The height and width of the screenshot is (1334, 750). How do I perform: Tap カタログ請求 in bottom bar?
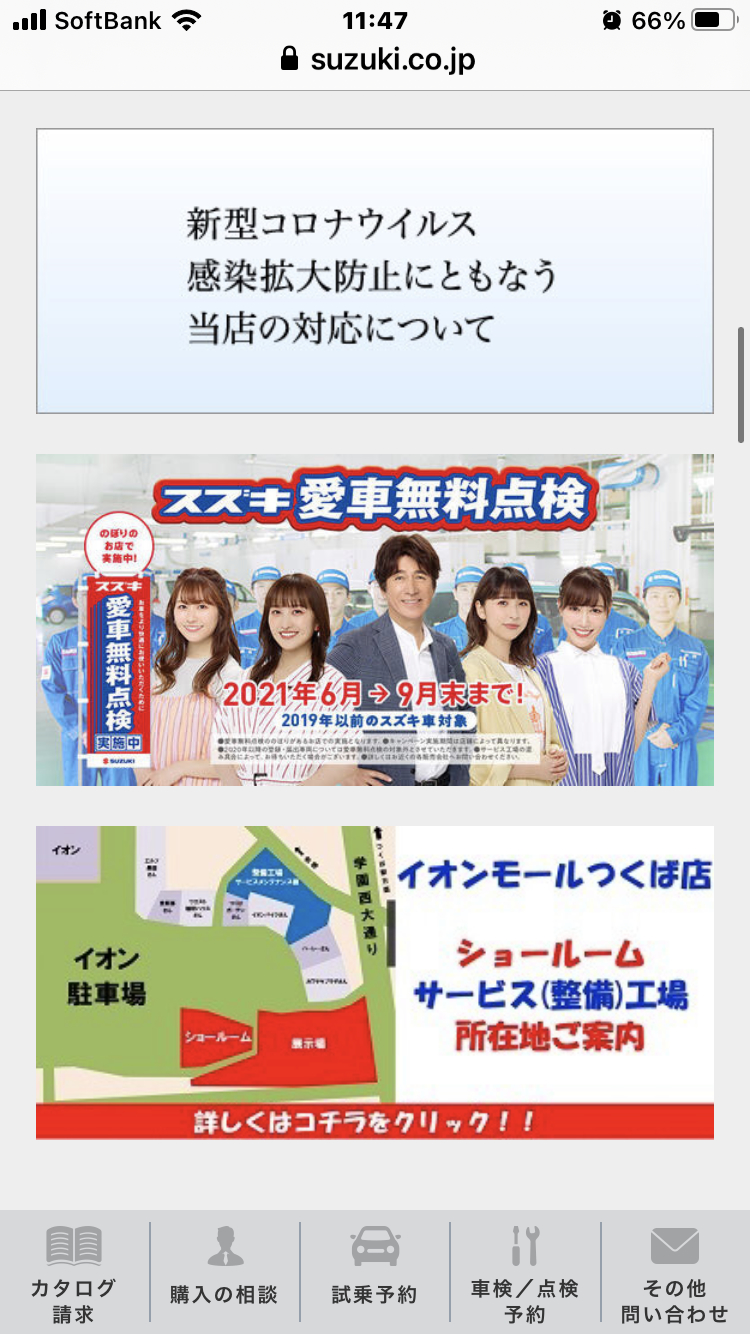74,1272
